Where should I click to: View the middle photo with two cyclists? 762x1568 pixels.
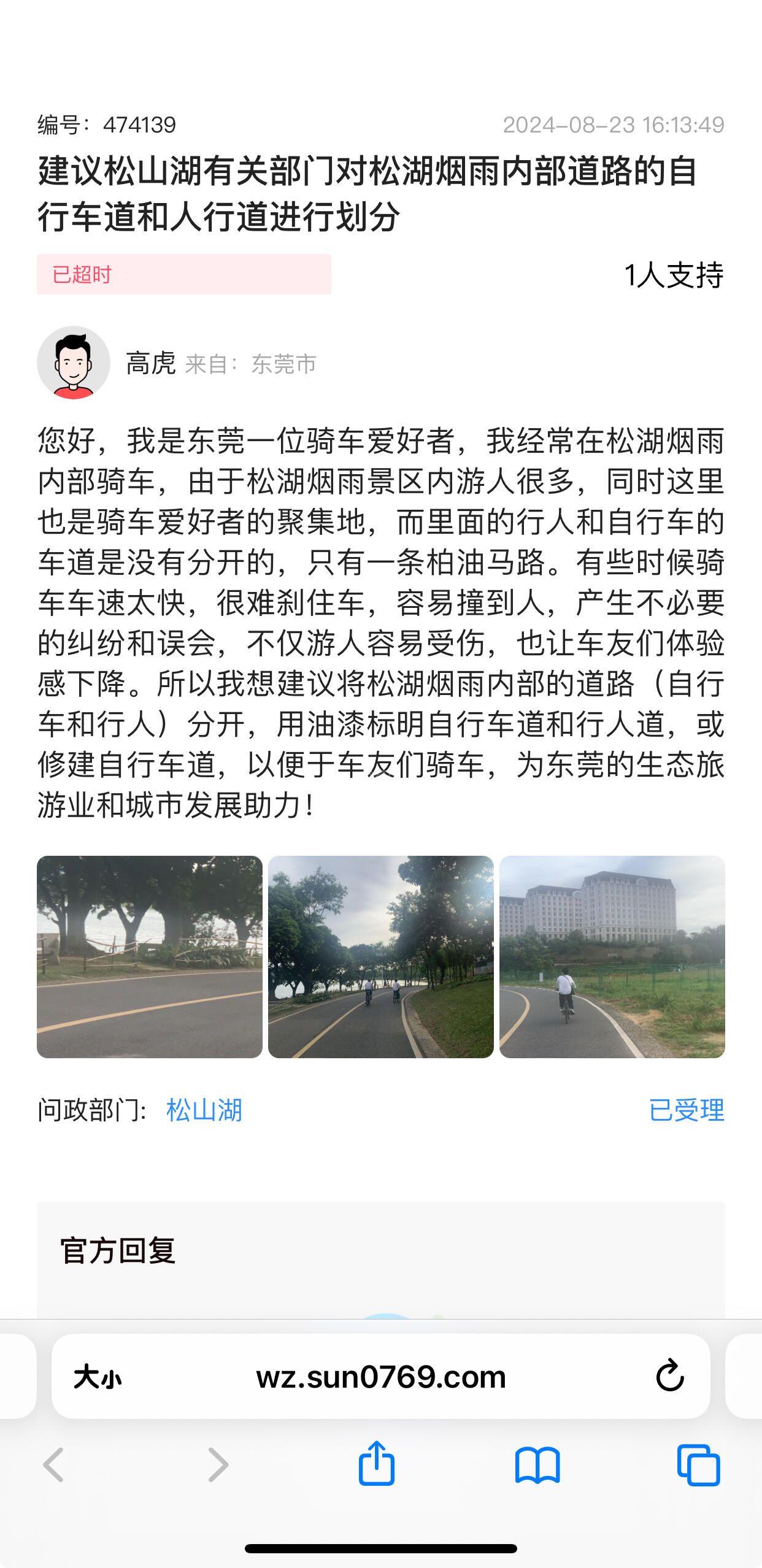381,956
